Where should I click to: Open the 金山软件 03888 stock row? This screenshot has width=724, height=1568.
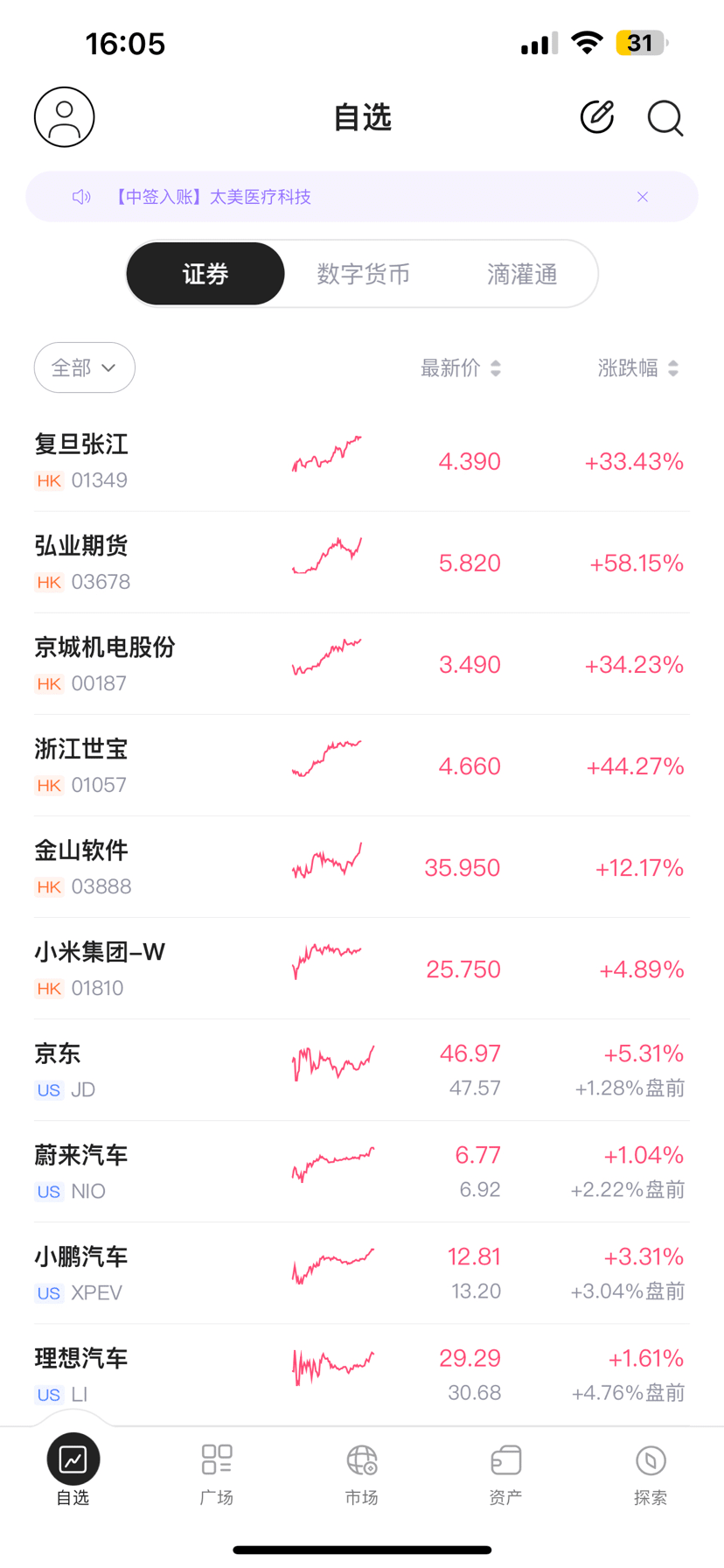(362, 867)
